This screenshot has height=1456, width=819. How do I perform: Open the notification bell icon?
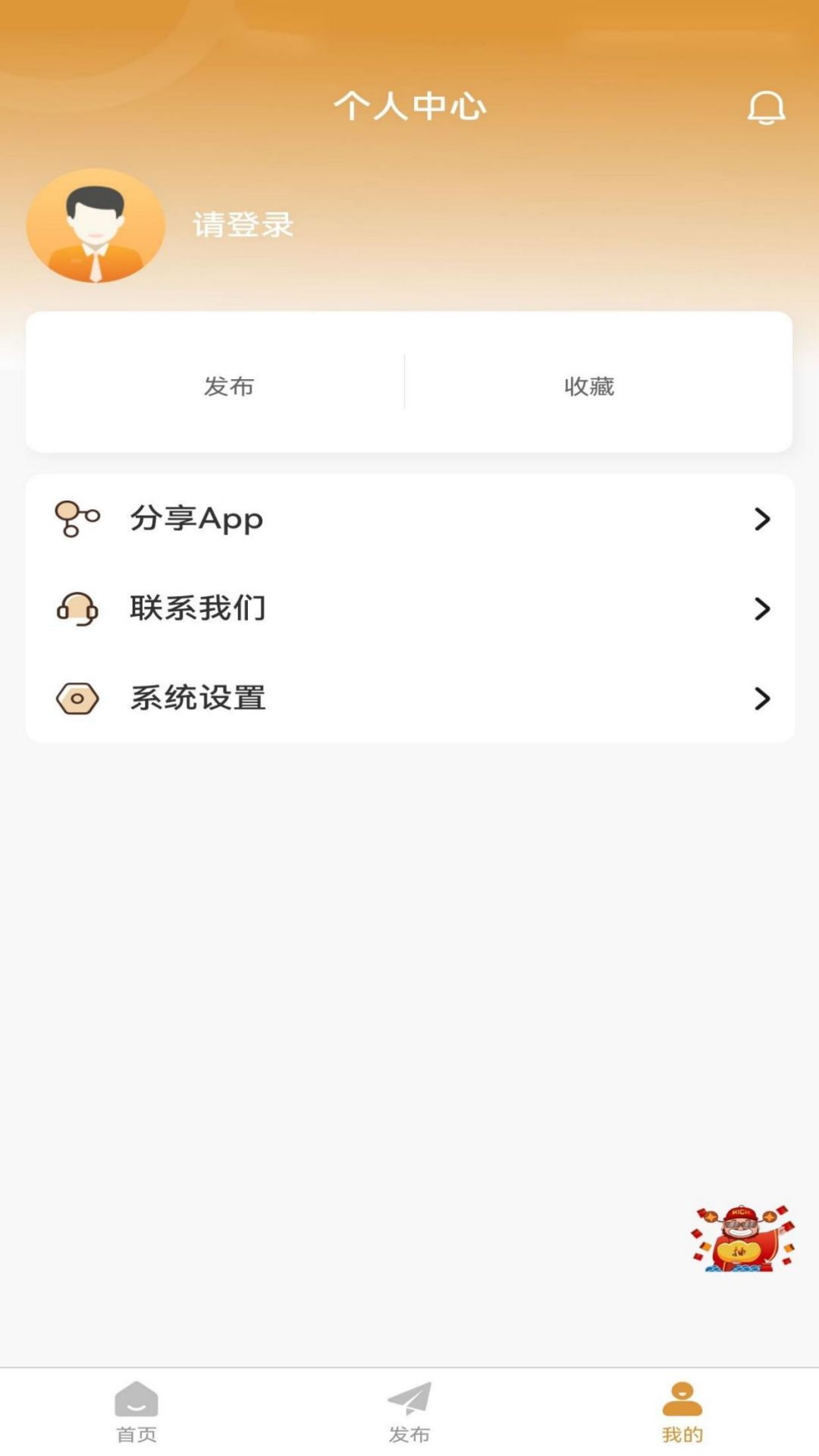coord(766,108)
